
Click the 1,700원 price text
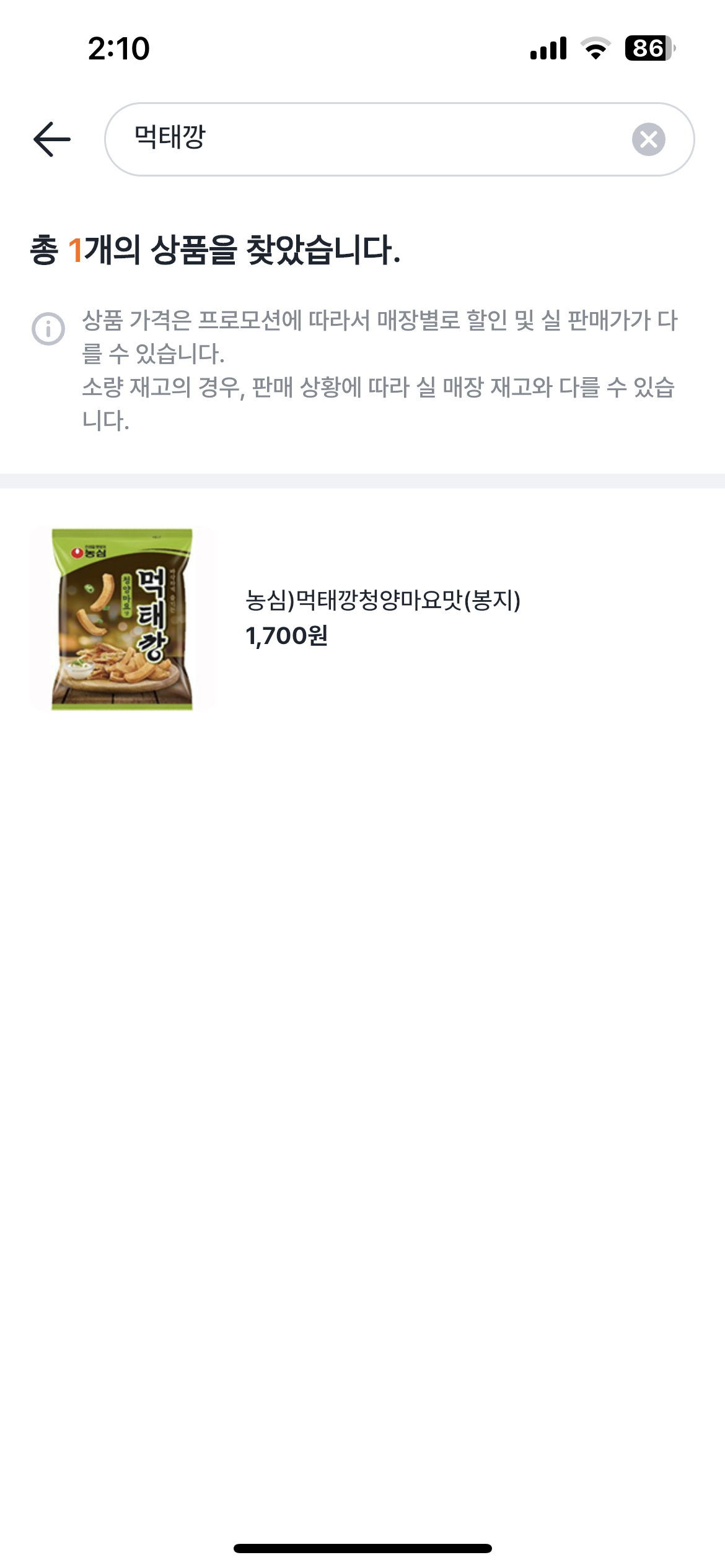click(287, 635)
